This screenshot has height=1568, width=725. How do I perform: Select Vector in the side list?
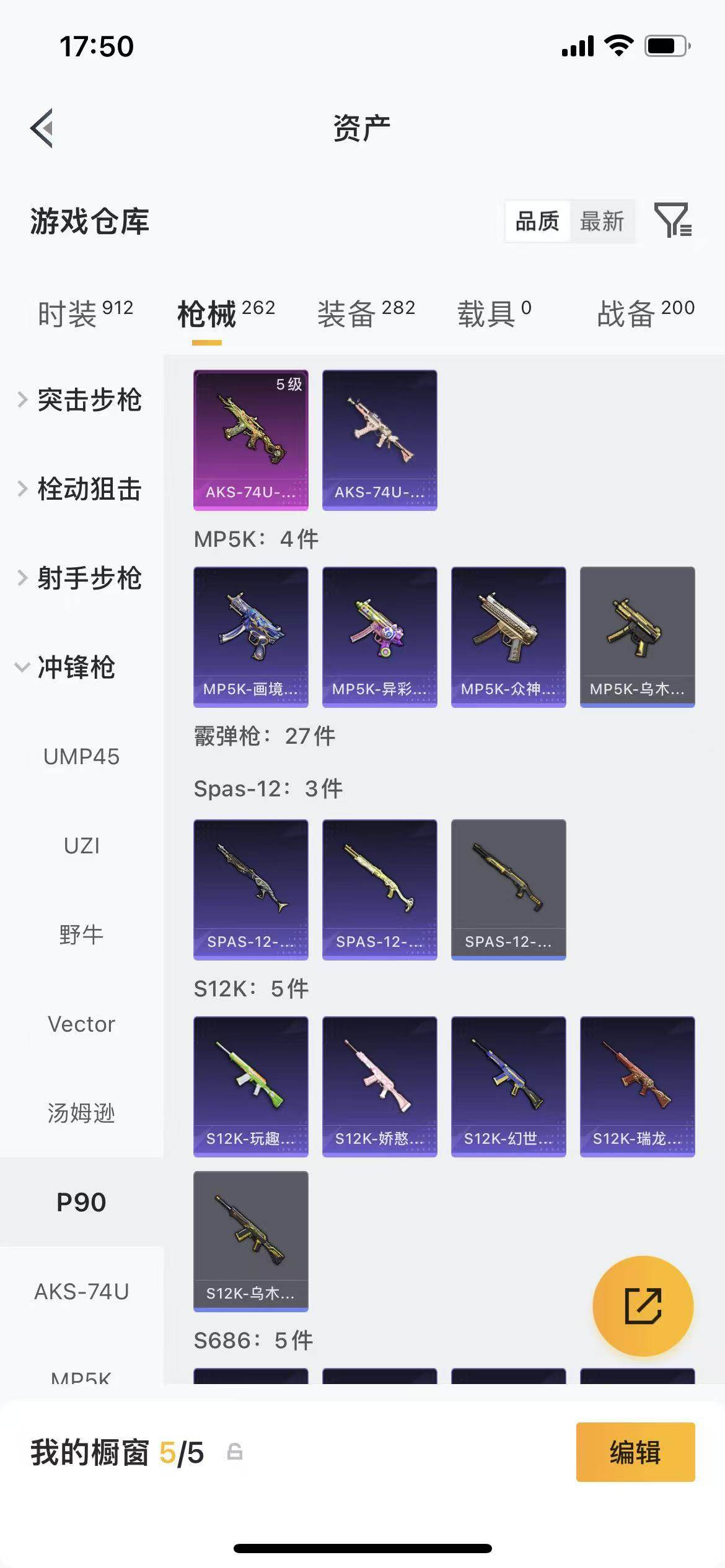point(81,1024)
